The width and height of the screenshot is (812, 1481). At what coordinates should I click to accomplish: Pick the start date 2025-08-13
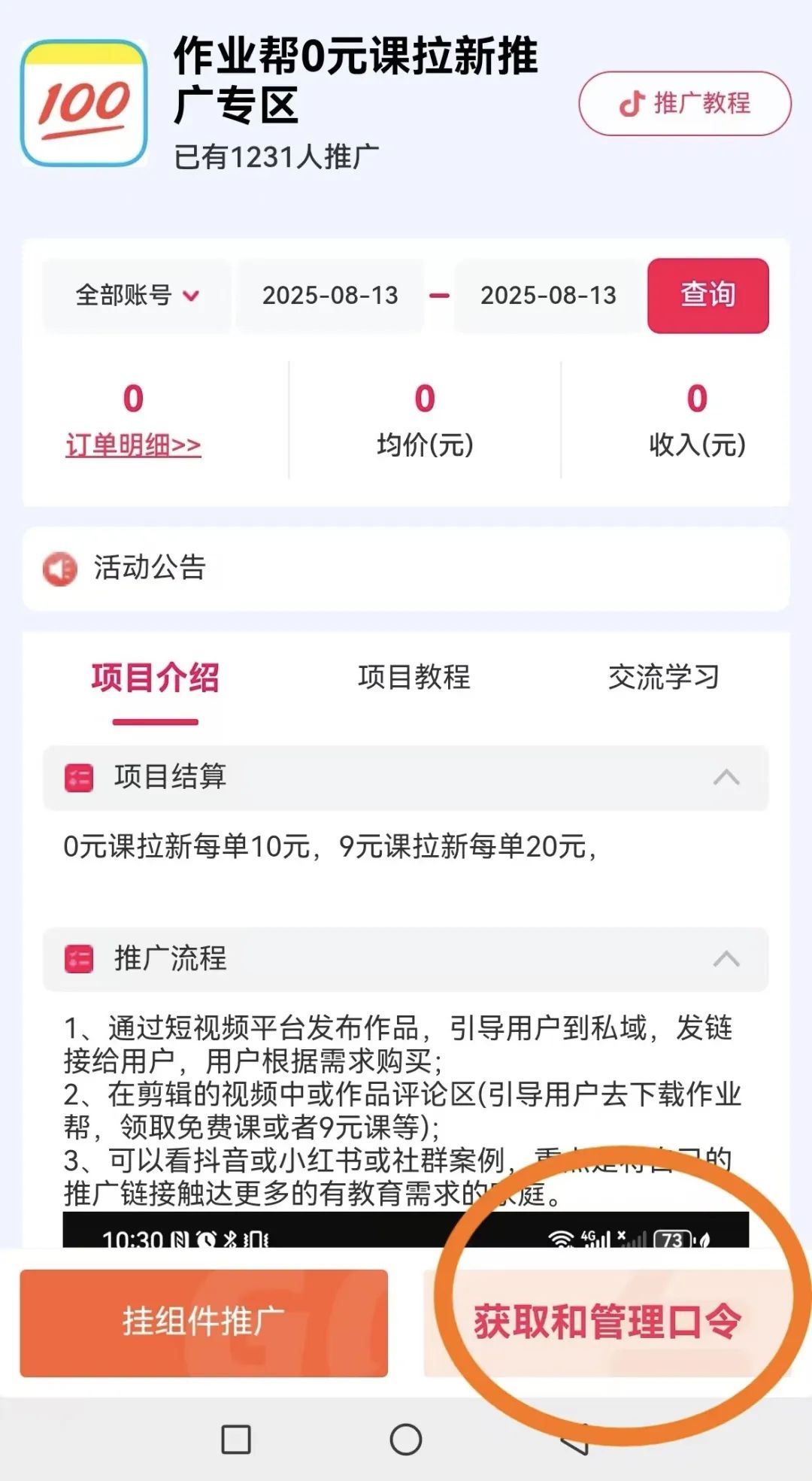[x=330, y=296]
